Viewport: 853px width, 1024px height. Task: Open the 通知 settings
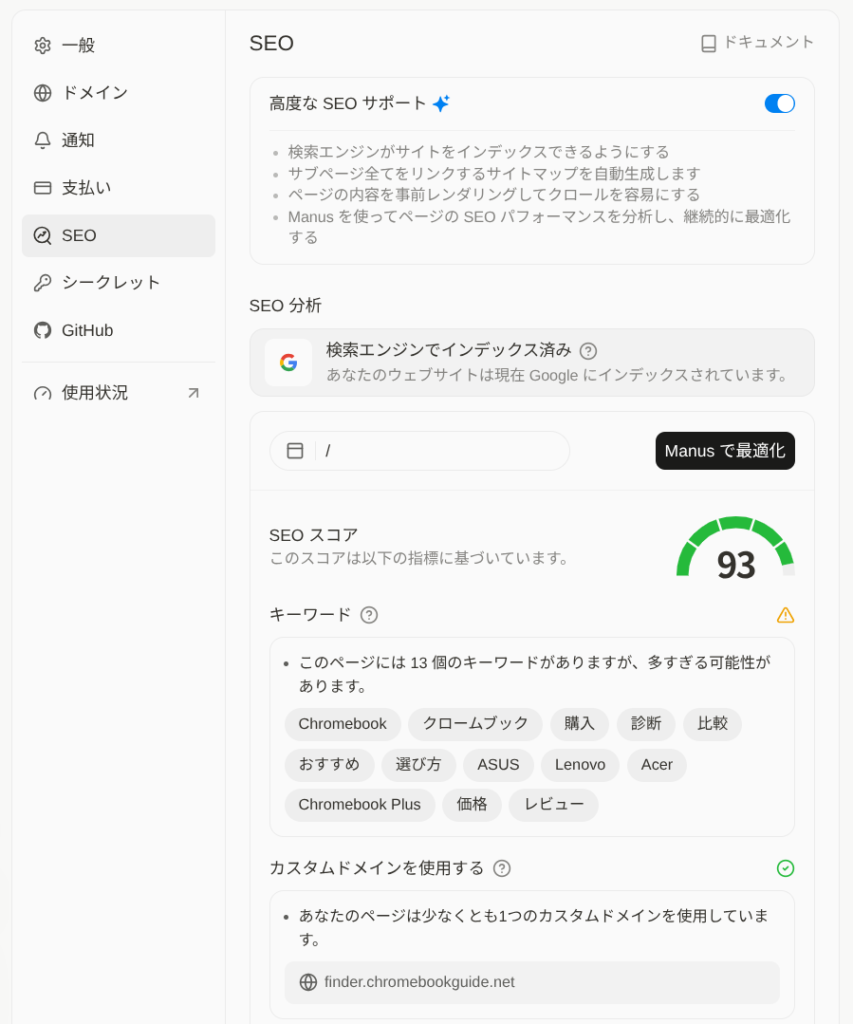point(78,140)
